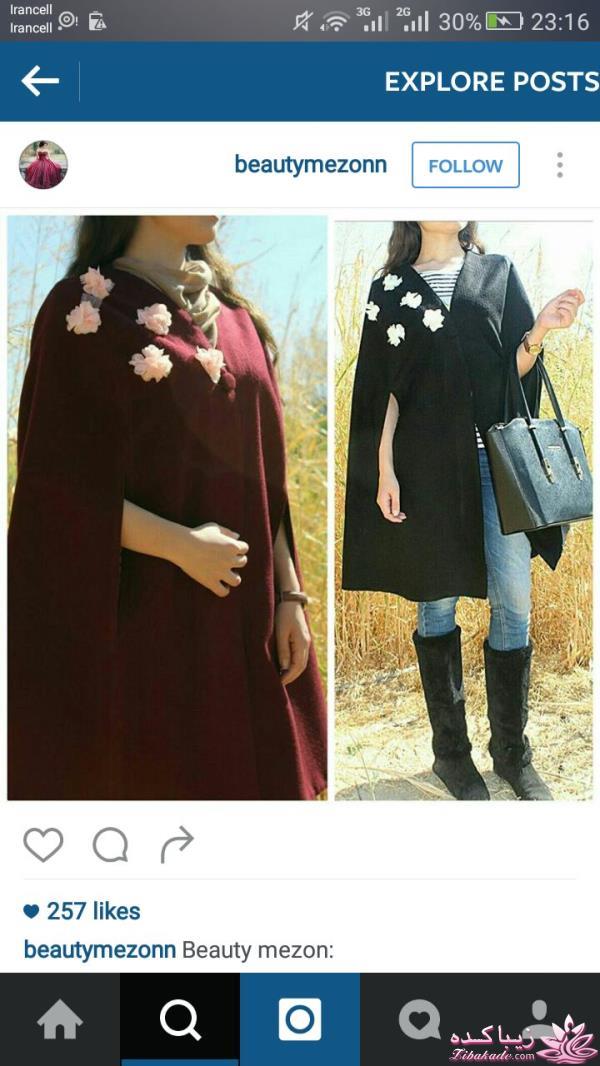Switch to the Activity heart tab
The width and height of the screenshot is (600, 1066).
coord(420,1019)
